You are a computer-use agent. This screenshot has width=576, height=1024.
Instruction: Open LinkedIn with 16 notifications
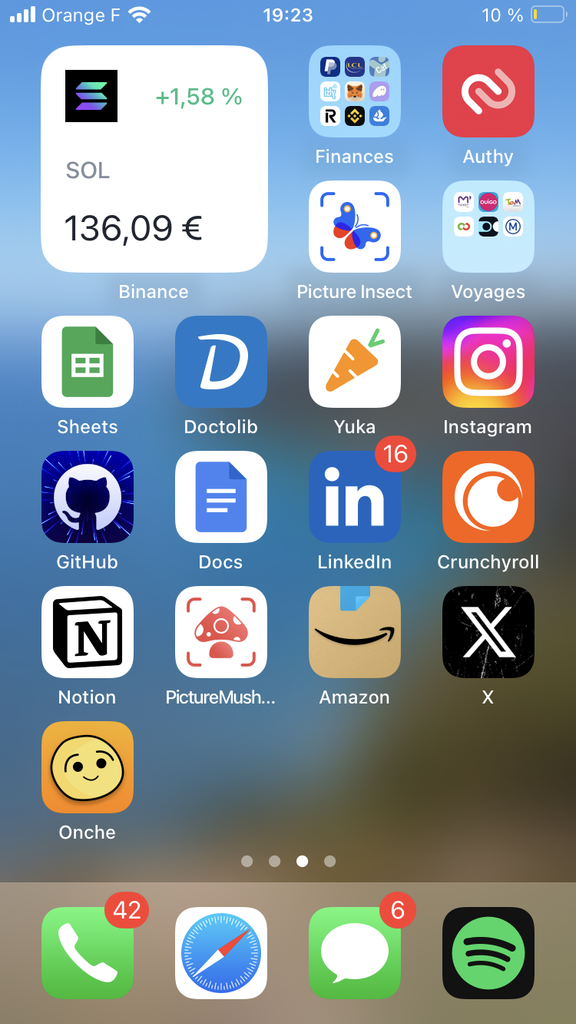tap(355, 497)
